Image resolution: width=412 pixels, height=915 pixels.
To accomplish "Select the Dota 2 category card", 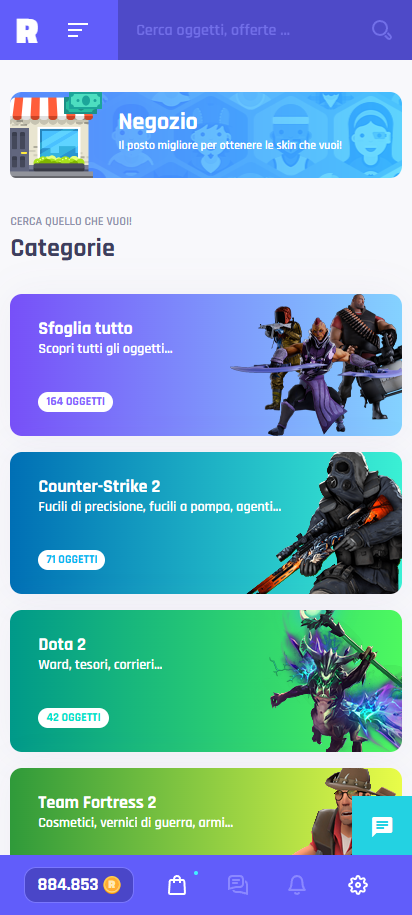I will (x=206, y=681).
